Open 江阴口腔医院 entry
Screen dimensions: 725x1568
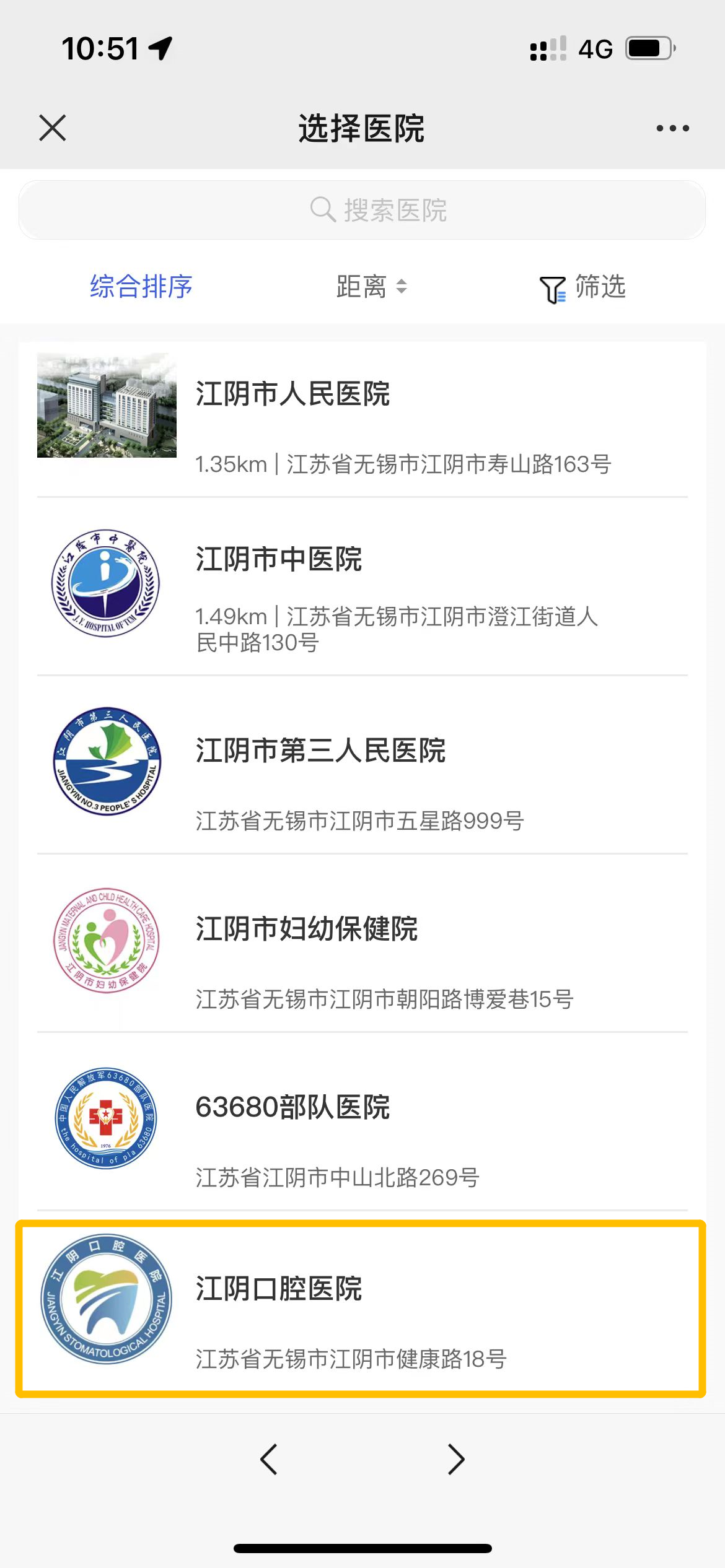coord(362,1307)
